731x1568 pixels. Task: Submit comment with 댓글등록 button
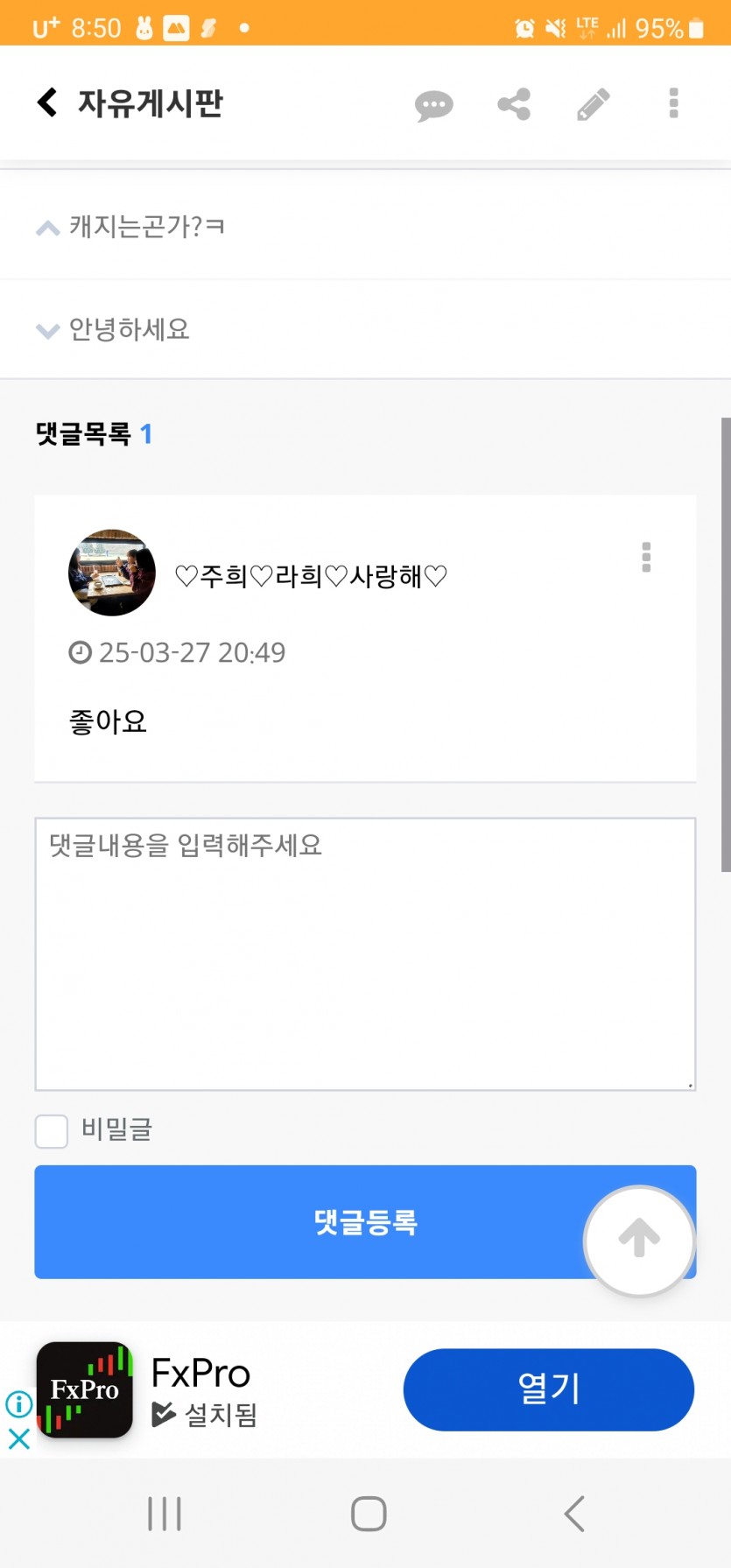(365, 1221)
